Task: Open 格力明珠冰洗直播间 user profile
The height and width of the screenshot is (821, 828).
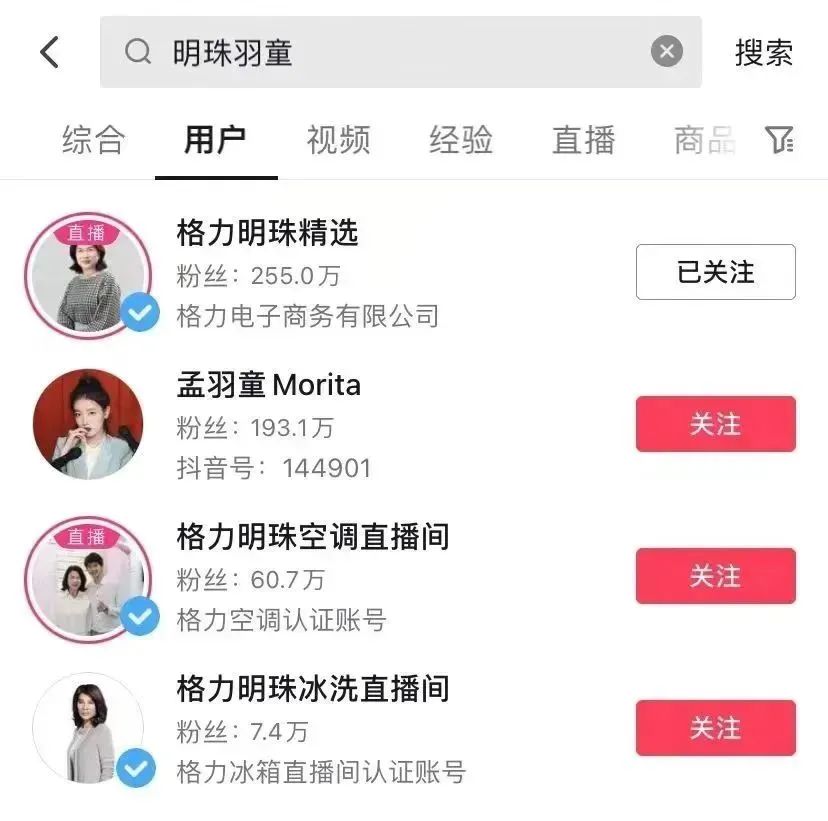Action: point(312,689)
